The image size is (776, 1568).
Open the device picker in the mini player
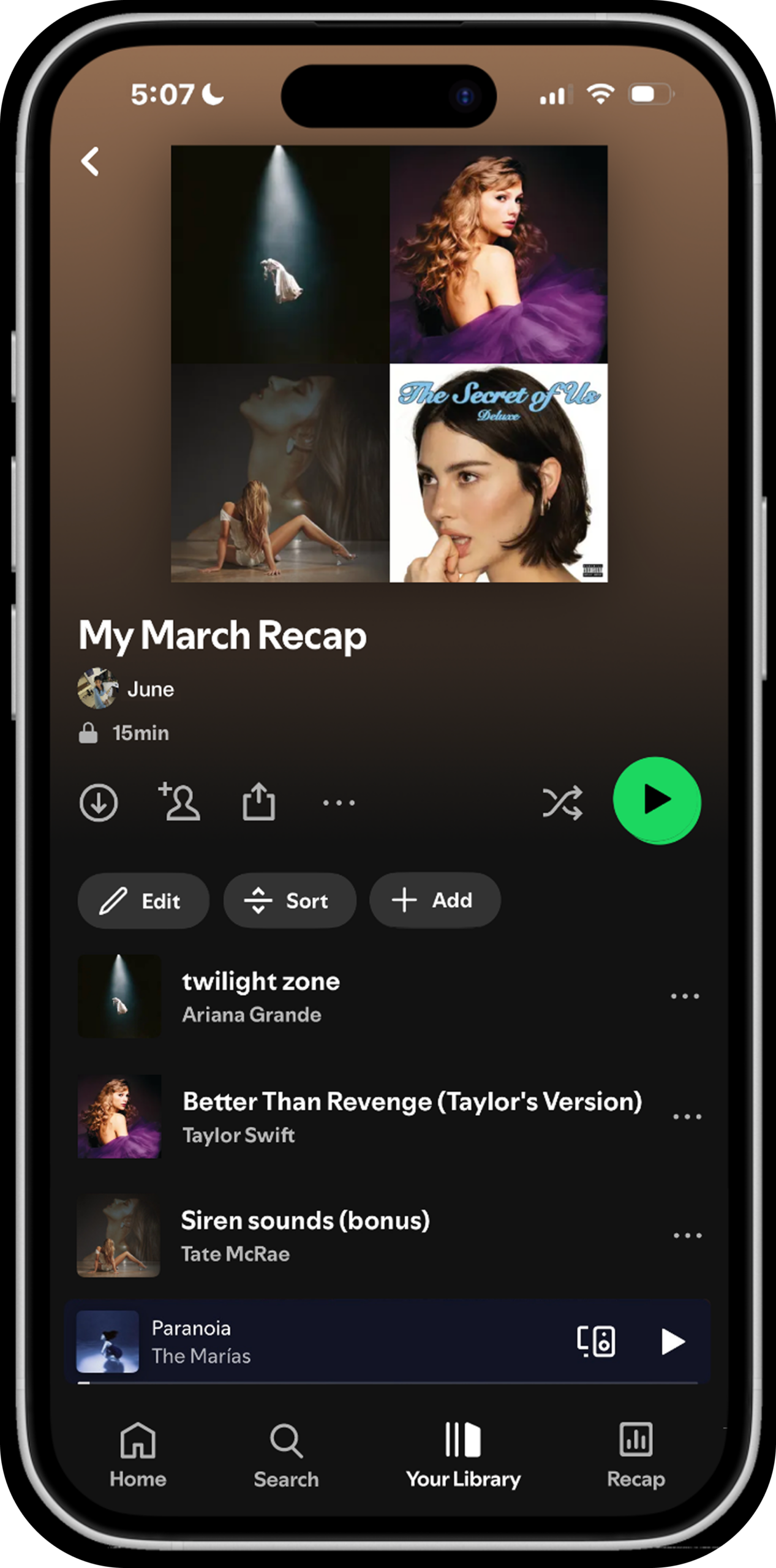[596, 1342]
